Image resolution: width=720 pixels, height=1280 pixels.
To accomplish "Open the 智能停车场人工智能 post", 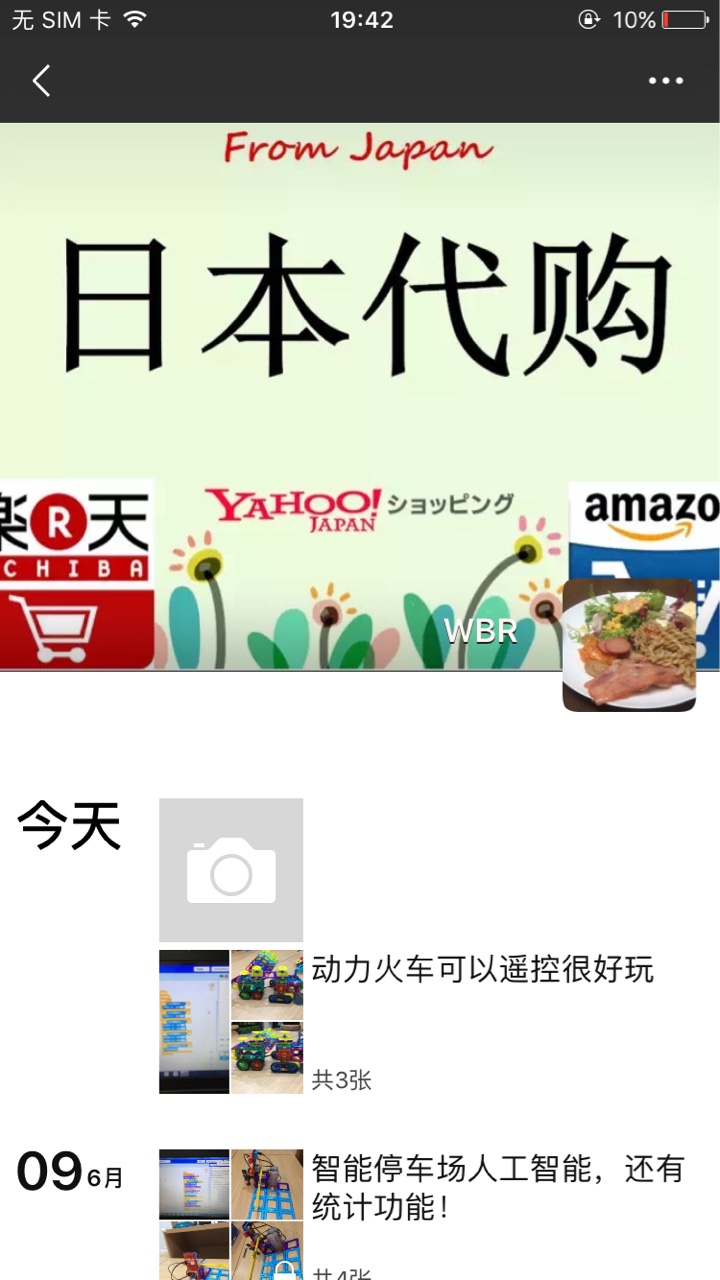I will point(497,1187).
